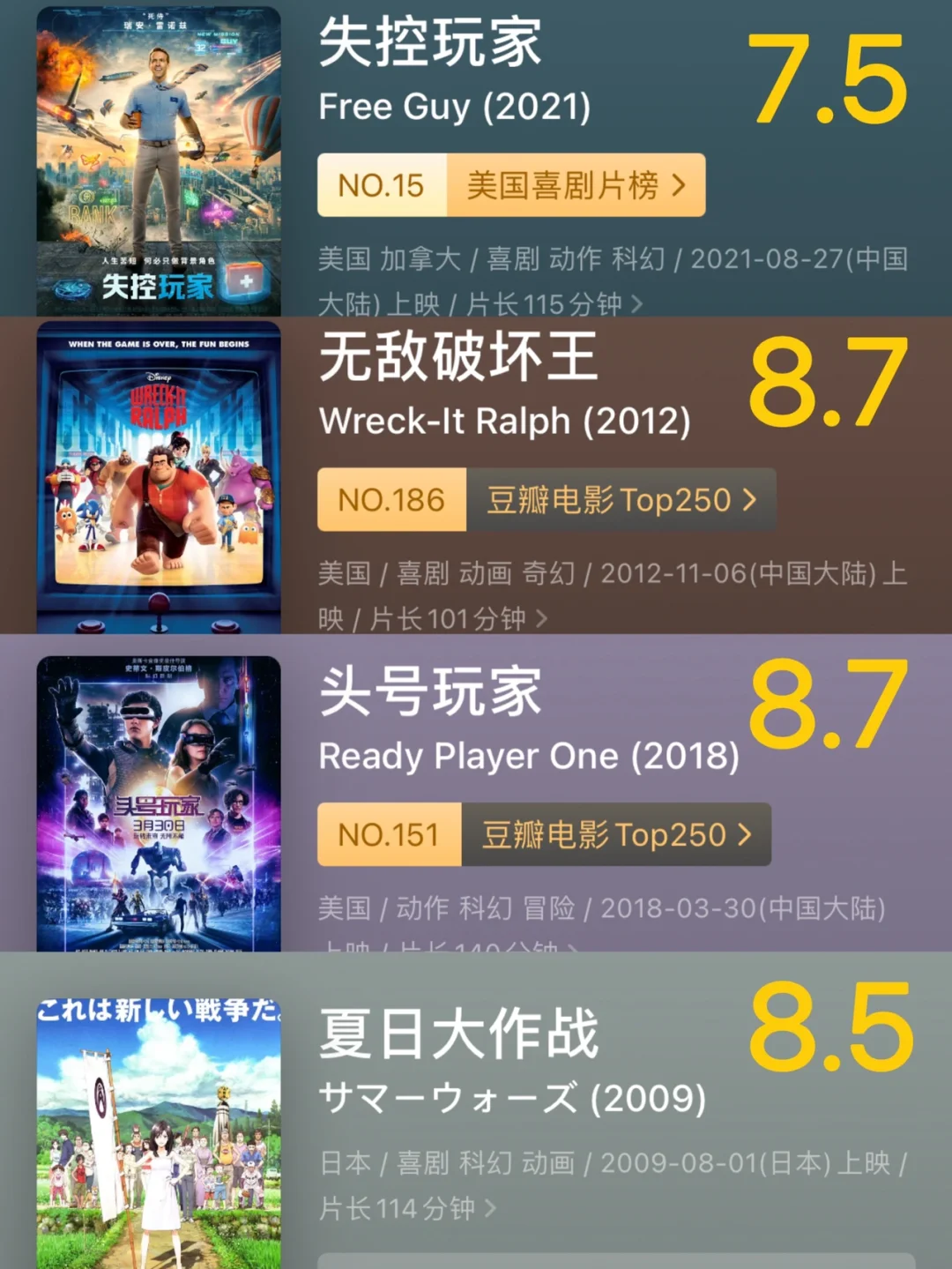
Task: Click the NO.15 rank badge
Action: pyautogui.click(x=381, y=185)
